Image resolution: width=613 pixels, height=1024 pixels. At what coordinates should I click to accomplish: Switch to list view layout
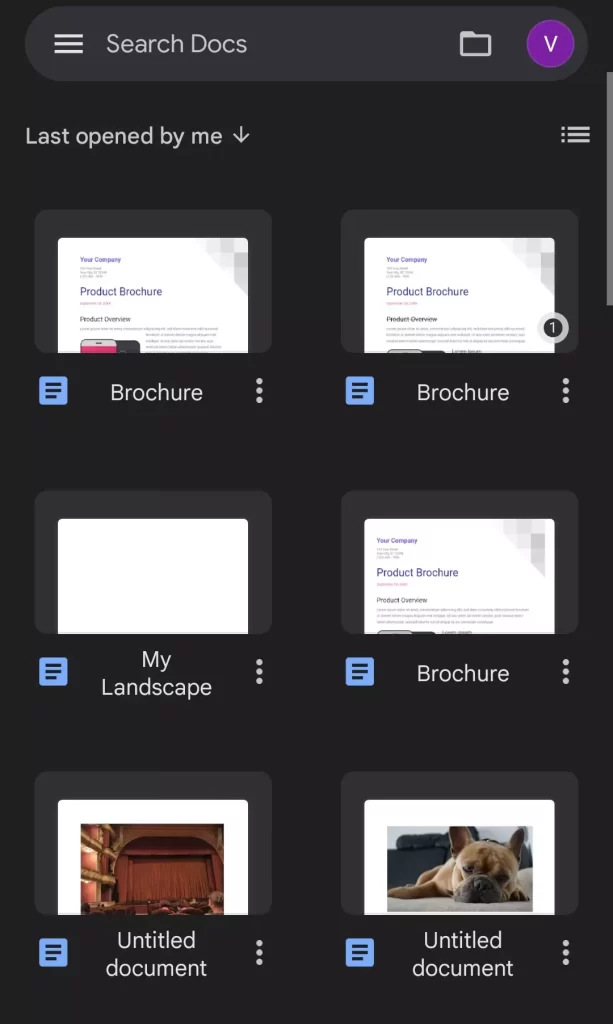coord(575,135)
